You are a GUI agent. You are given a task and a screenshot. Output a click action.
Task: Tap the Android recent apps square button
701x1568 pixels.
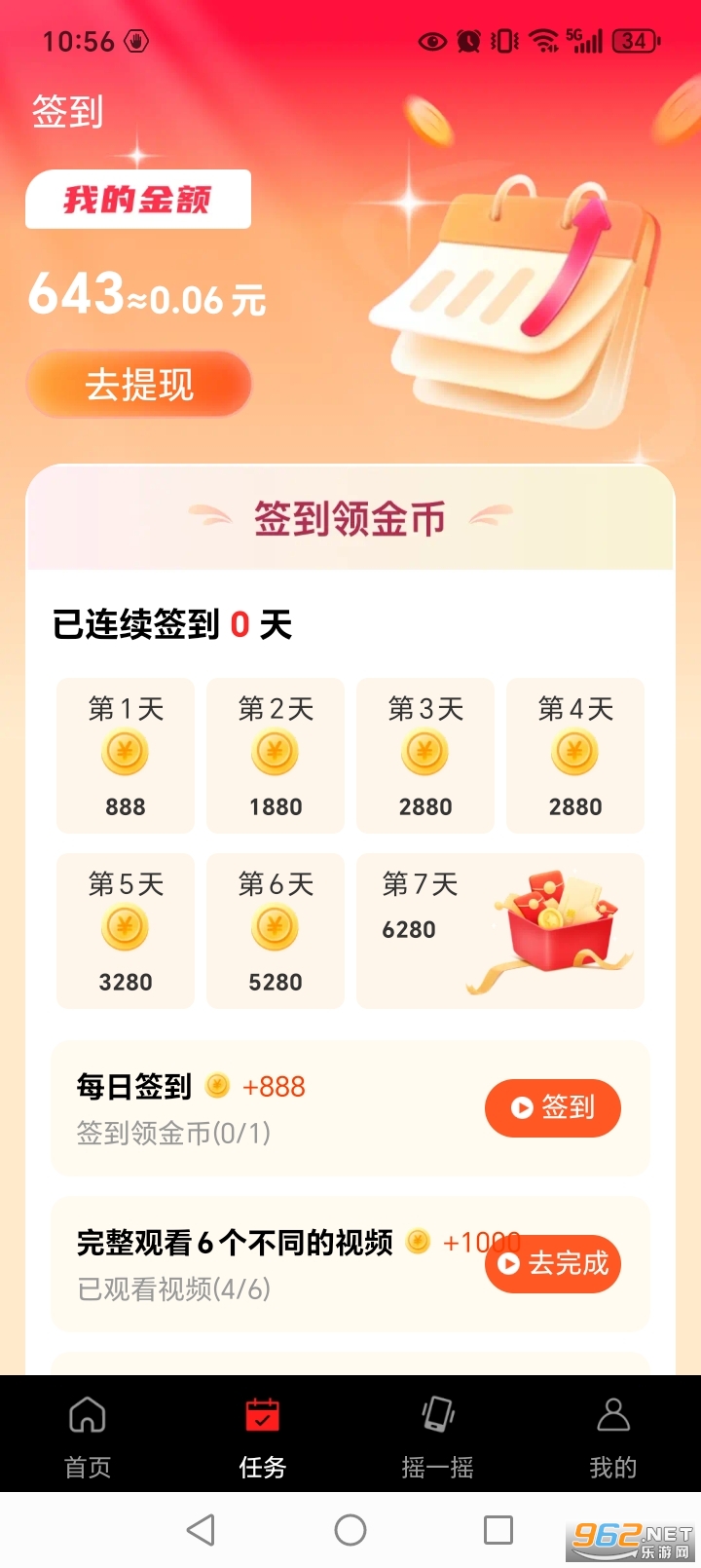click(x=498, y=1530)
